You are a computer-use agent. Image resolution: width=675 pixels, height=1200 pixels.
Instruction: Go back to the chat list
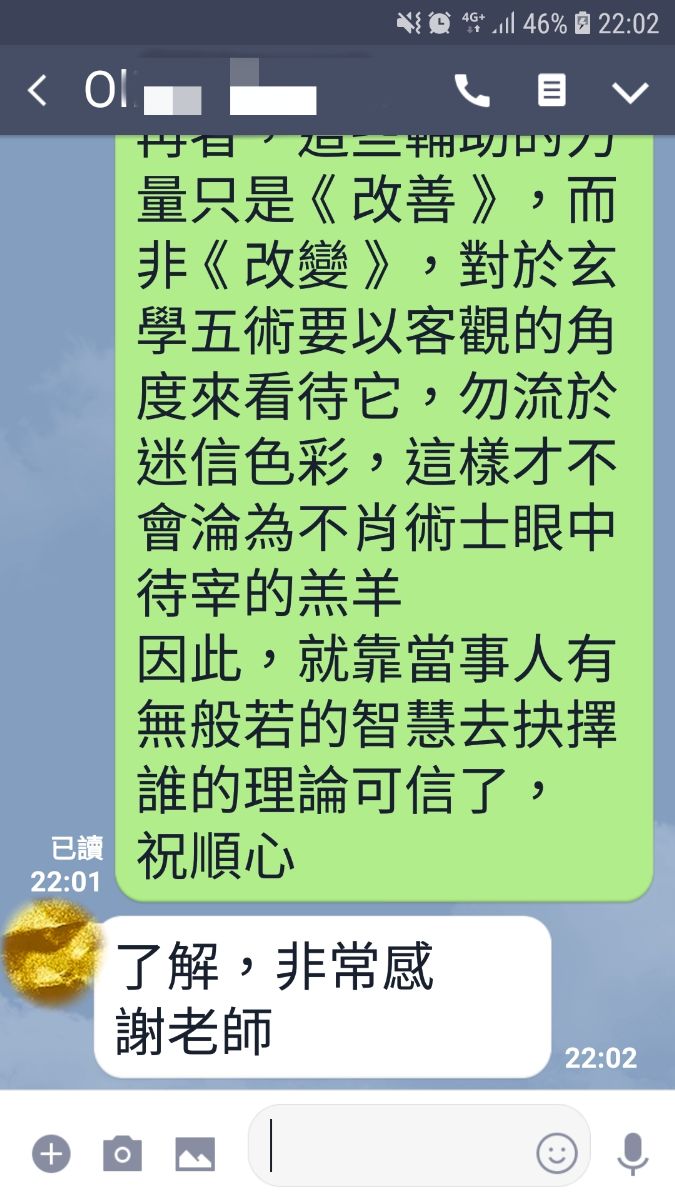click(x=37, y=91)
